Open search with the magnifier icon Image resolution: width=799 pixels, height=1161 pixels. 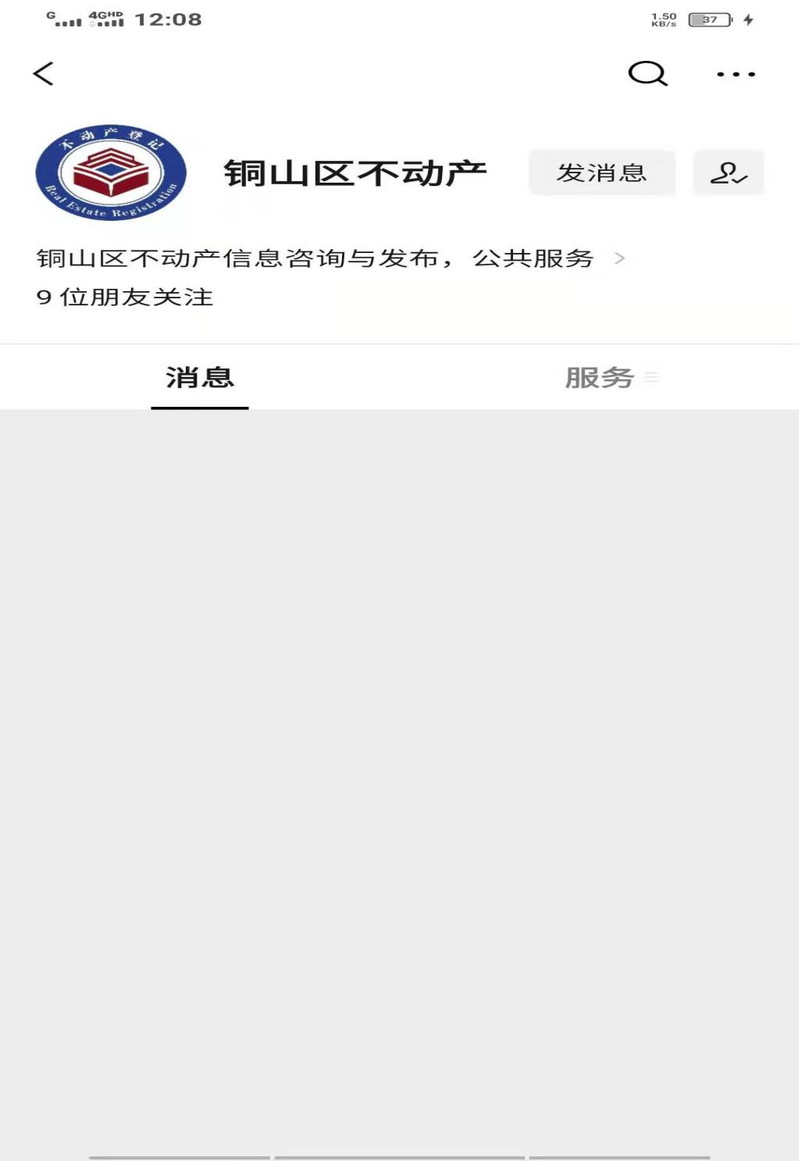coord(647,74)
